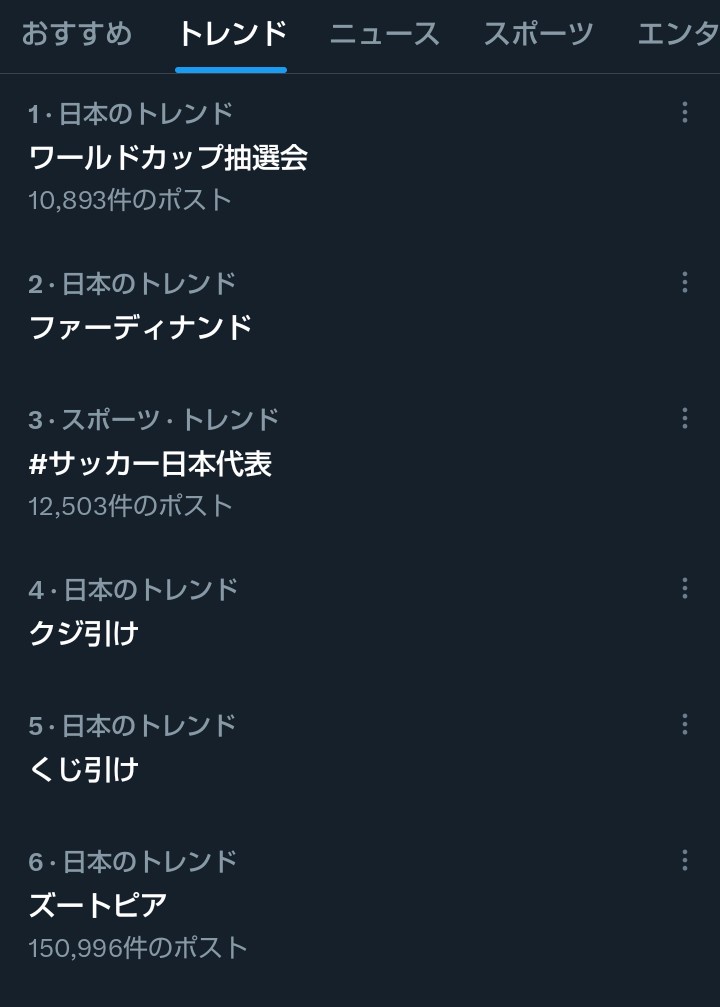Open more options for #サッカー日本代表
The width and height of the screenshot is (720, 1007).
coord(685,418)
